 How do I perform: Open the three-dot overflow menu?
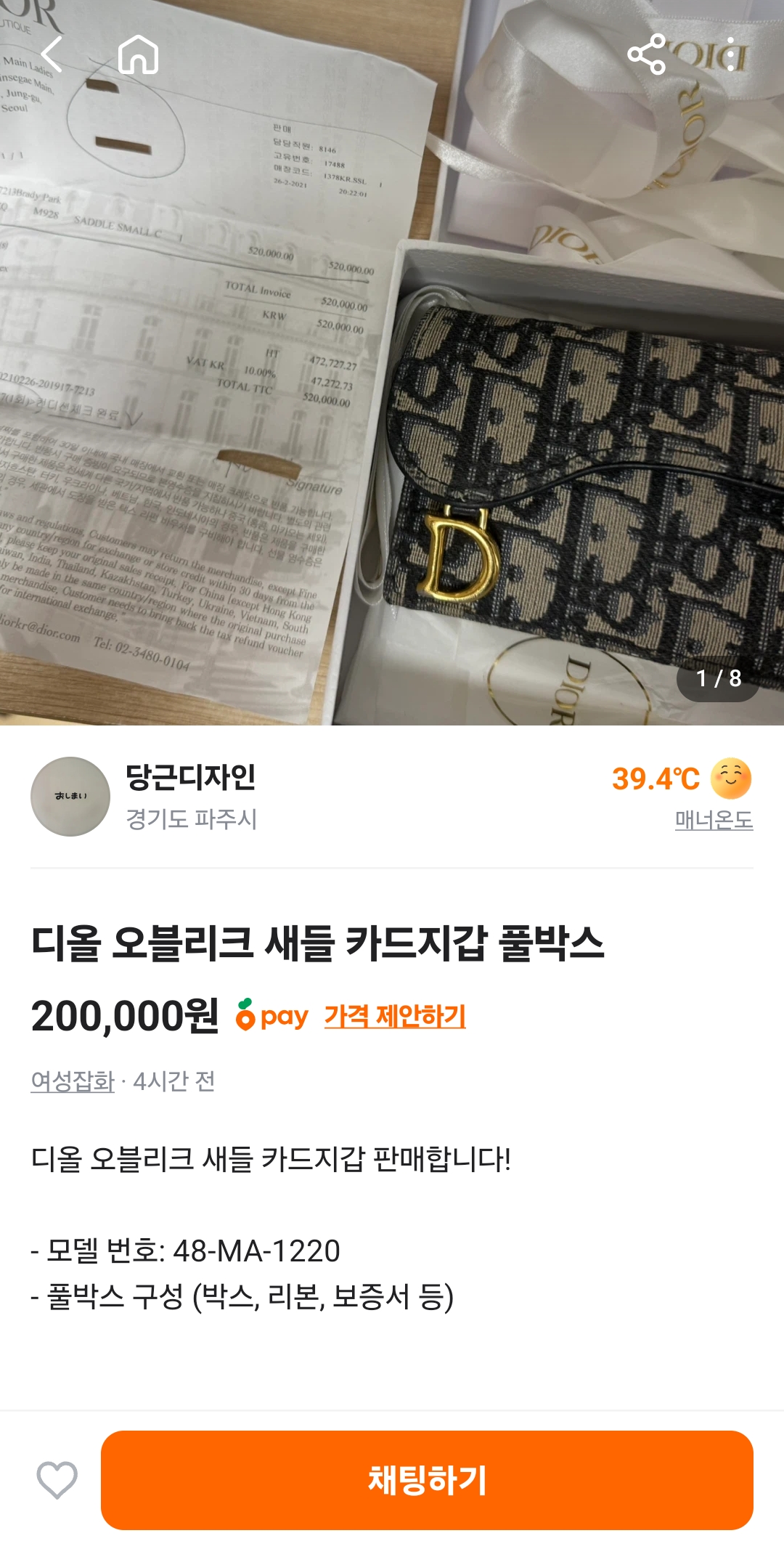[730, 54]
